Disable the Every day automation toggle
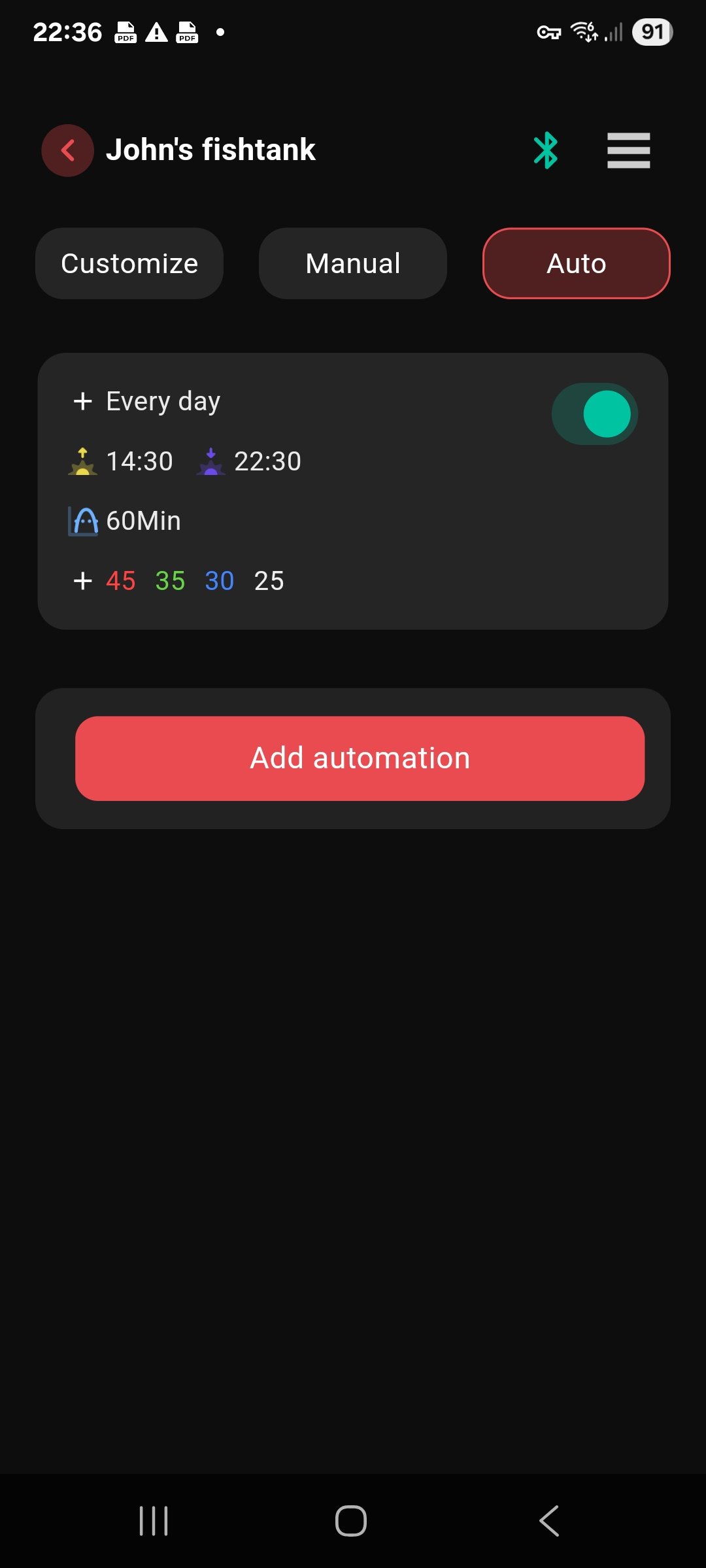Screen dimensions: 706x1568 tap(594, 414)
